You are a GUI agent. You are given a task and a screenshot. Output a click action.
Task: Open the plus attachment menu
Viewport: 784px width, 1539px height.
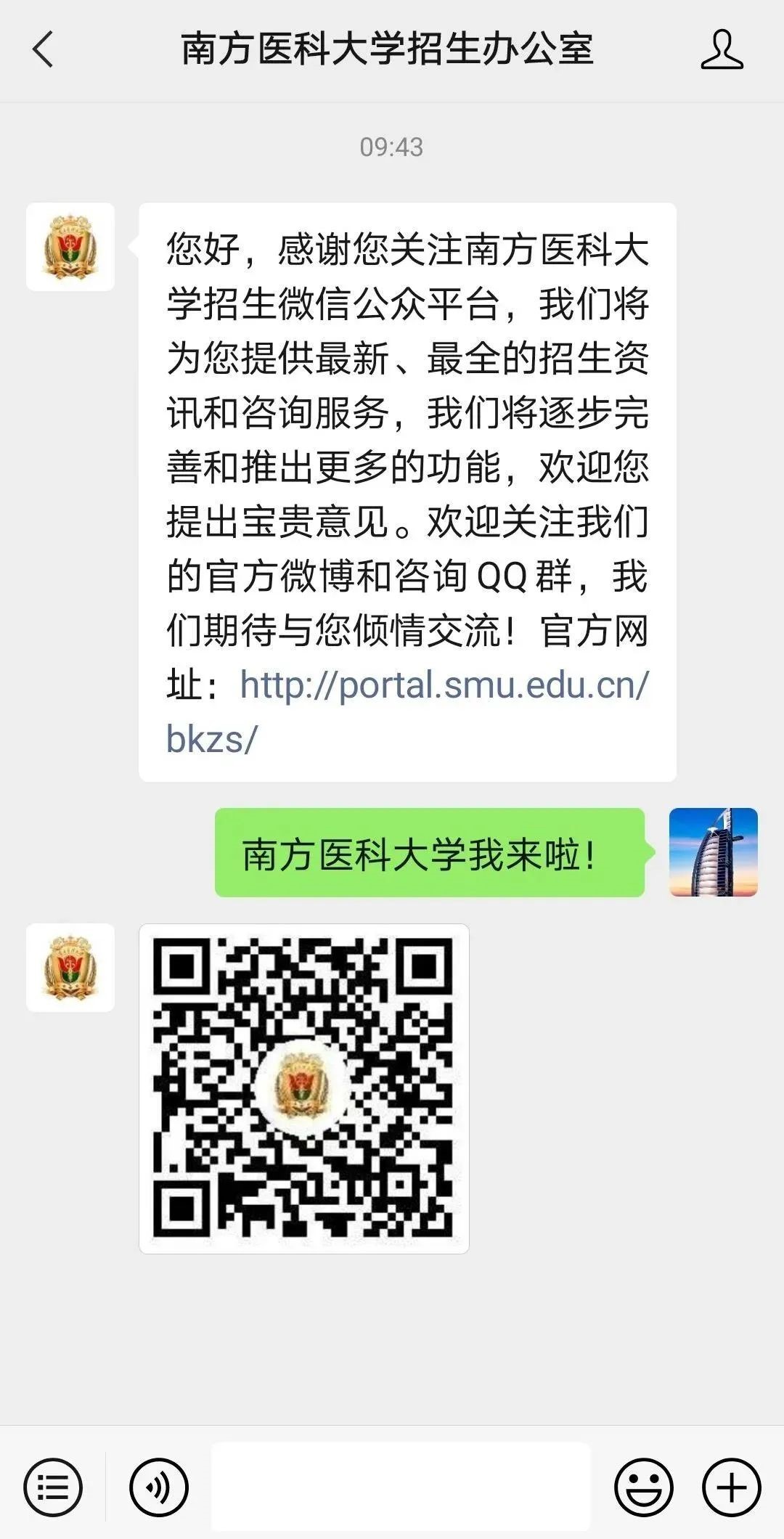(x=731, y=1487)
